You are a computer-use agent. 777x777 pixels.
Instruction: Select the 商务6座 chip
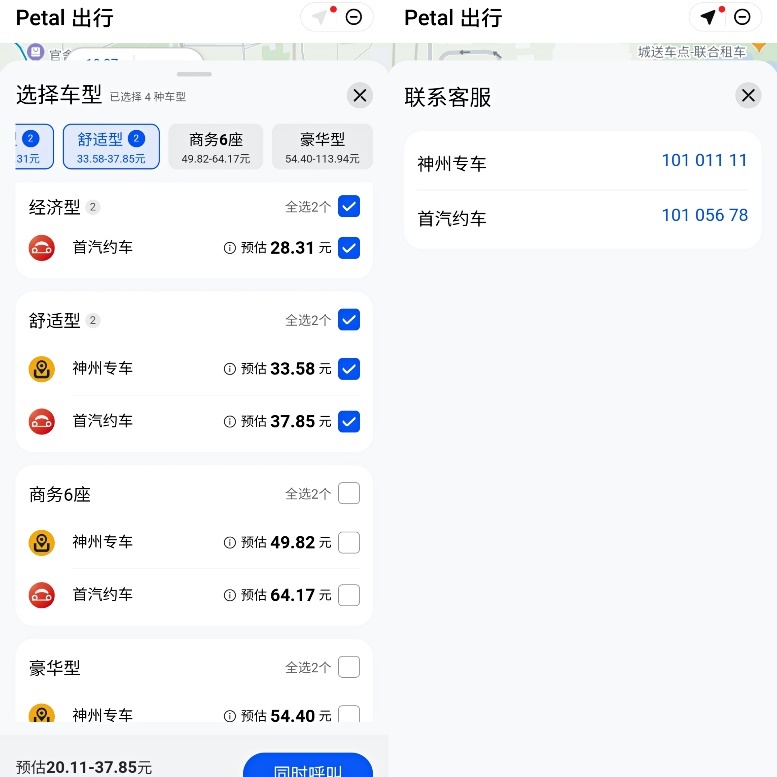[216, 147]
